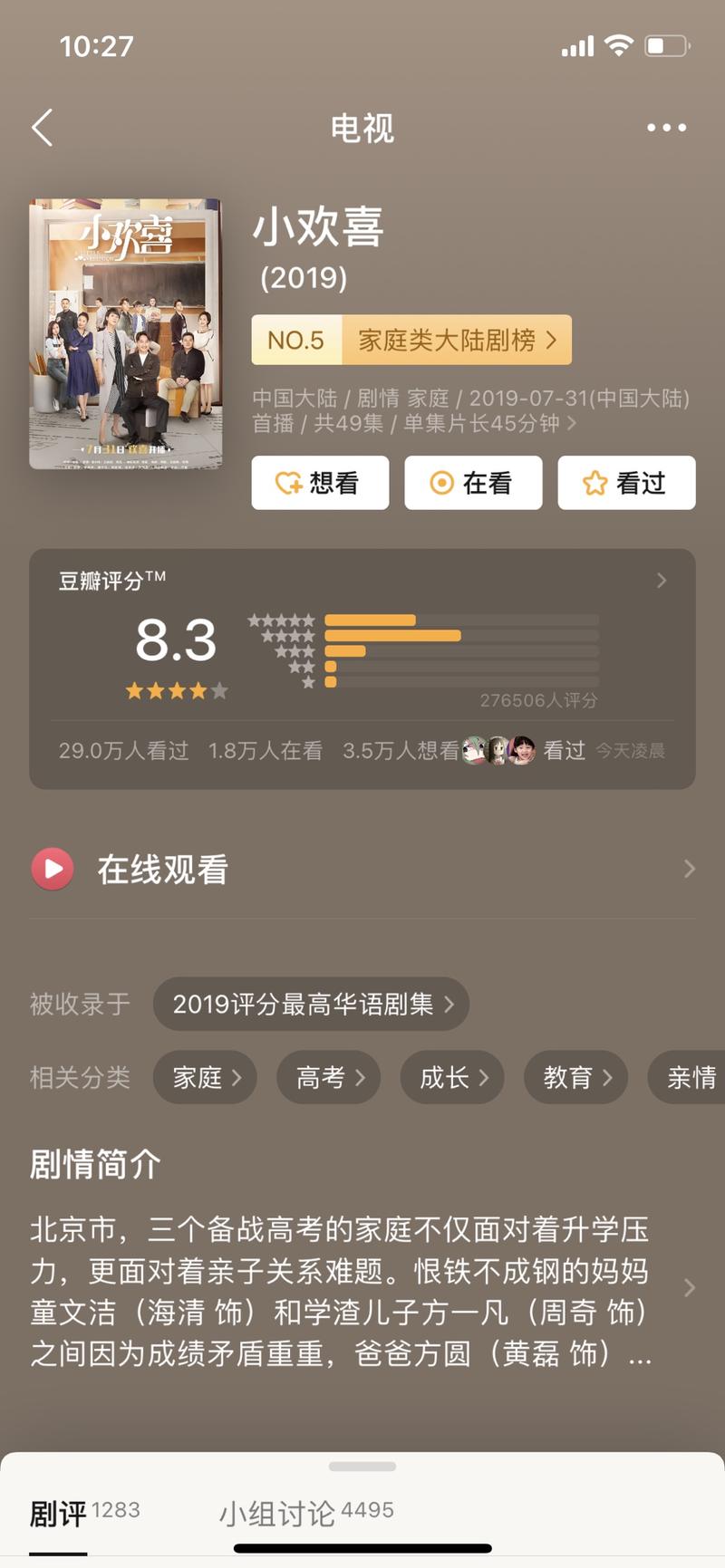Expand the full 剧情简介 synopsis

(362, 1291)
